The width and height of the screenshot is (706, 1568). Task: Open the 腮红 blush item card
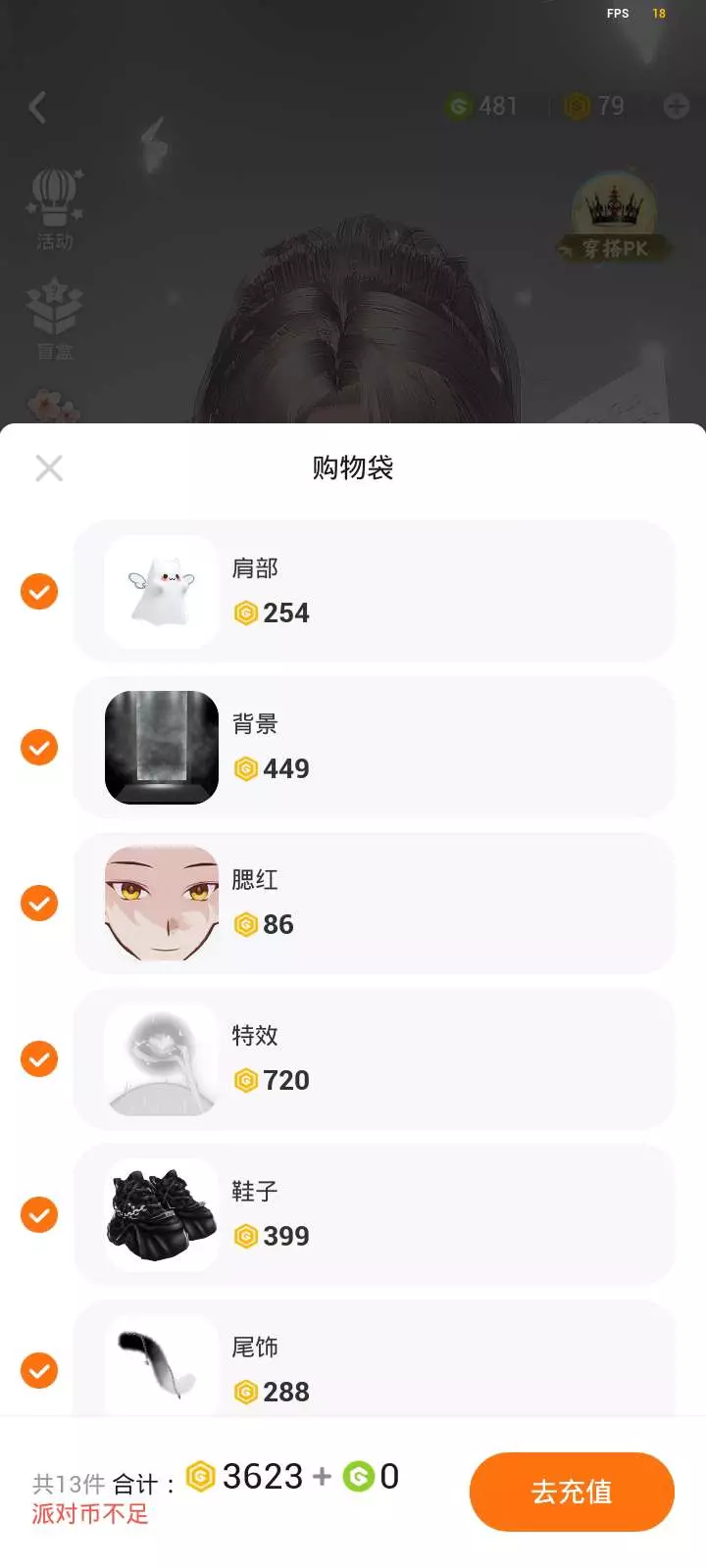click(x=375, y=904)
